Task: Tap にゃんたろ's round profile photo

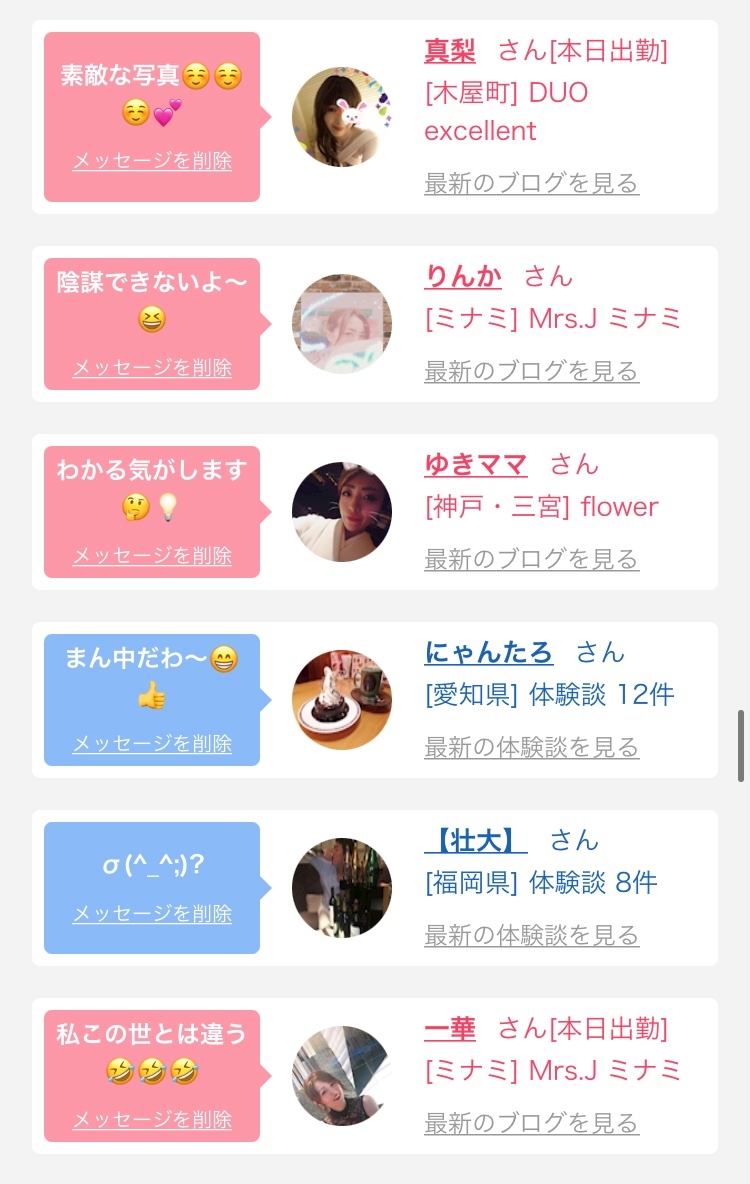Action: click(x=341, y=700)
